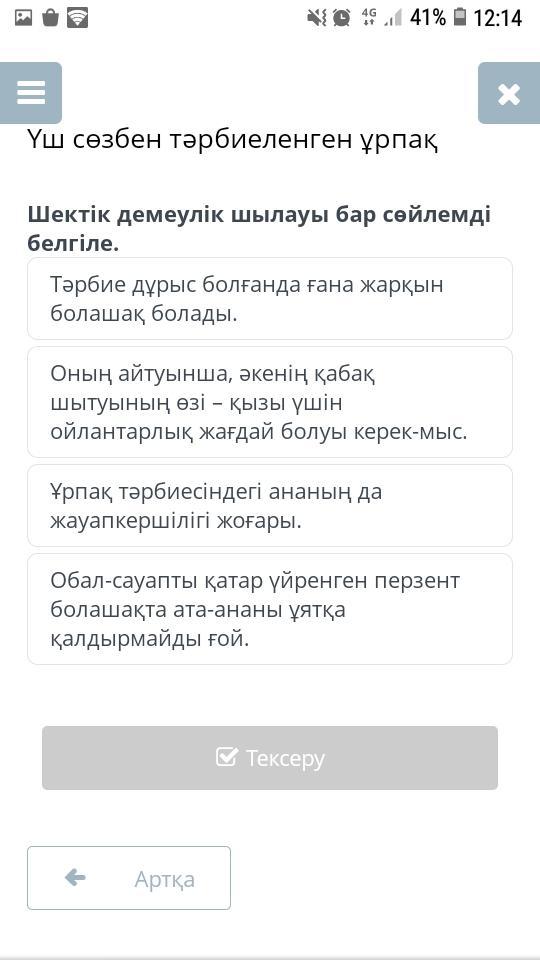Tap the Тексеру check button
The height and width of the screenshot is (960, 540).
(x=270, y=758)
